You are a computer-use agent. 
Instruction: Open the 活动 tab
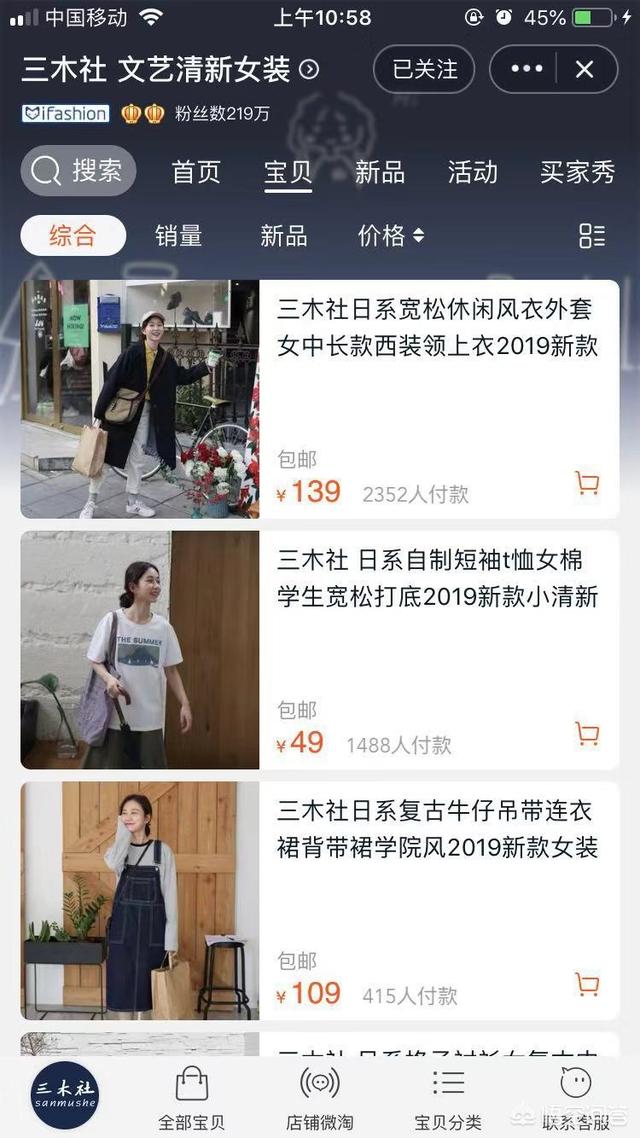(472, 172)
